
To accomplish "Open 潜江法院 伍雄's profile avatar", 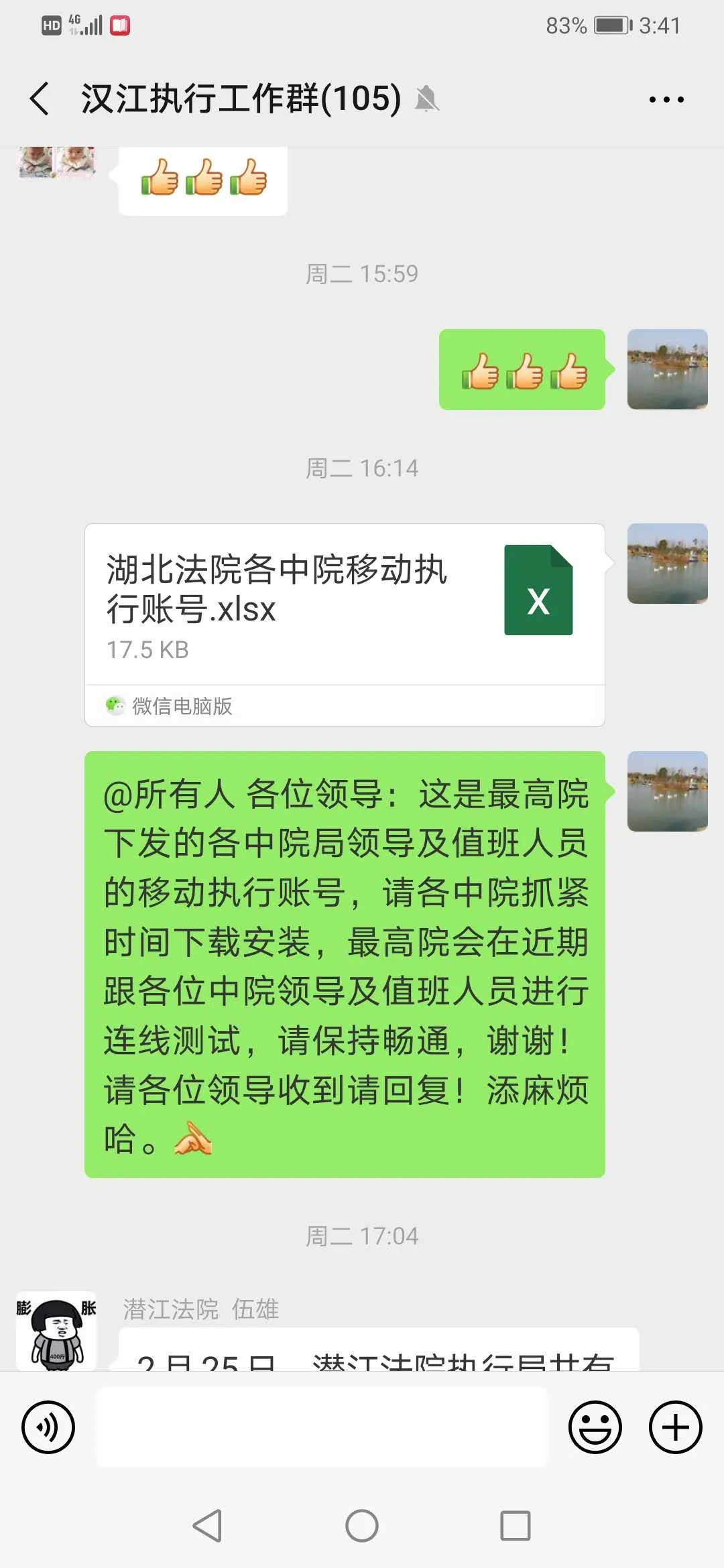I will point(56,1330).
